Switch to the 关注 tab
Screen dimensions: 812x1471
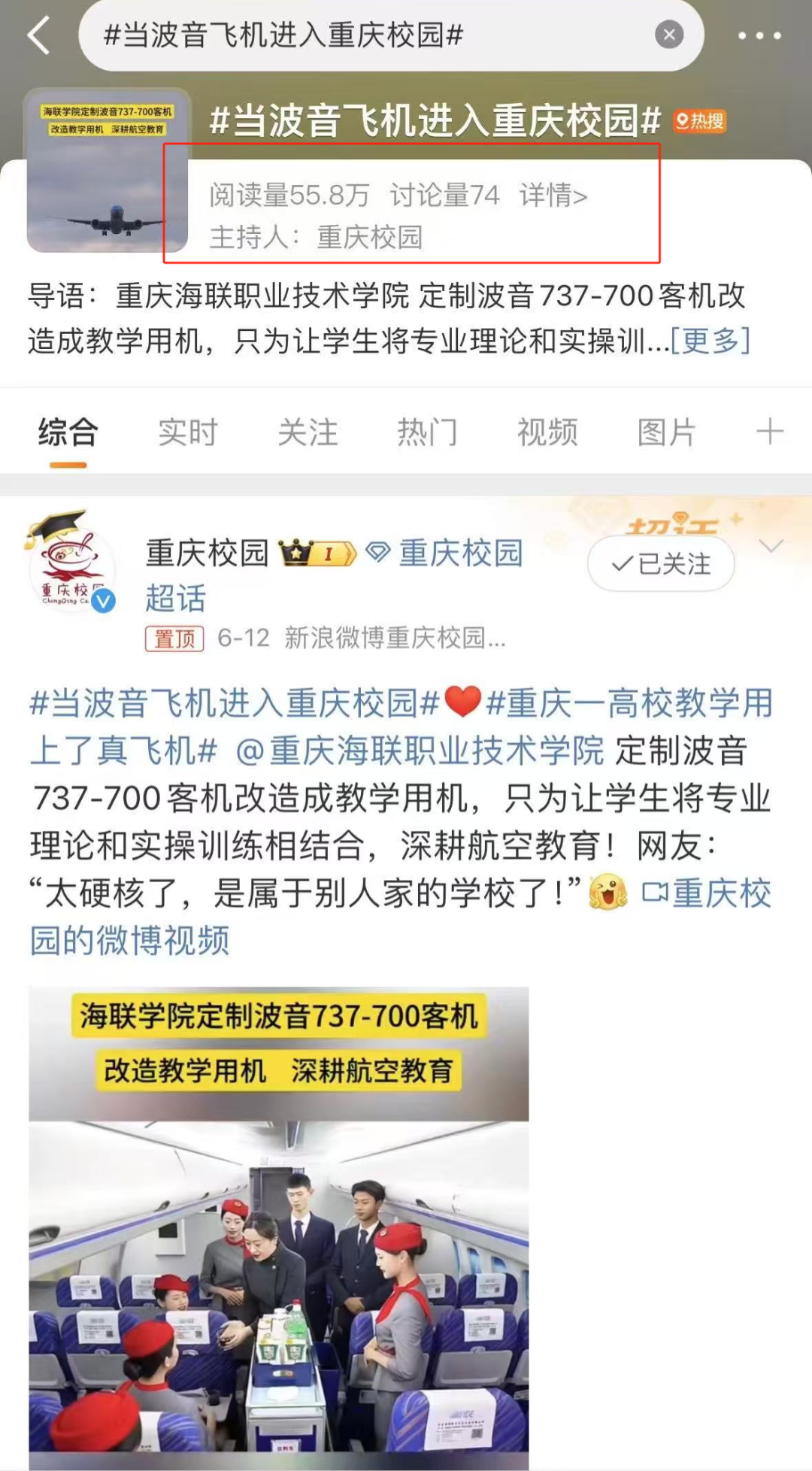click(308, 432)
